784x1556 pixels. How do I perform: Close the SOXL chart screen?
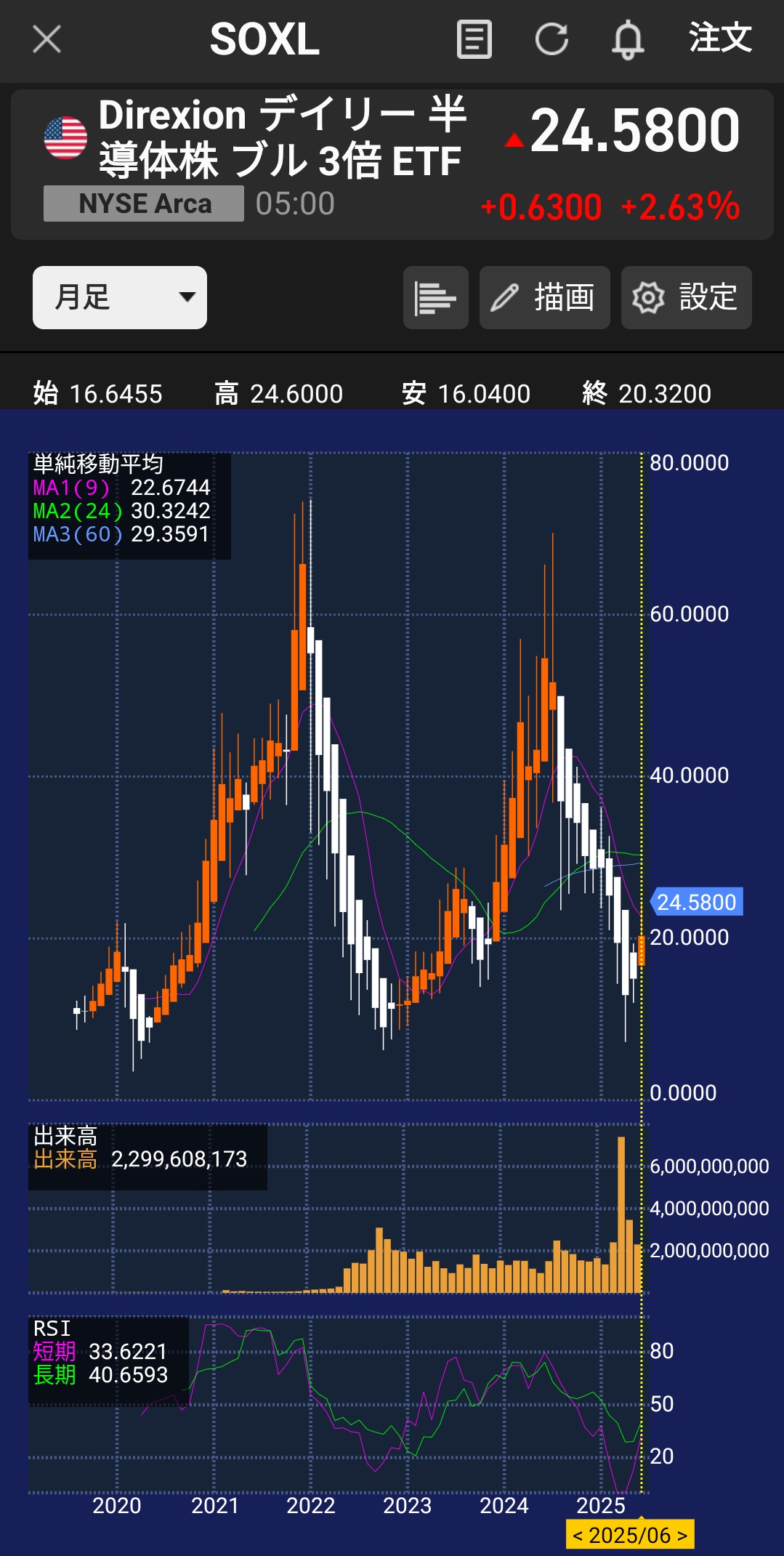47,39
